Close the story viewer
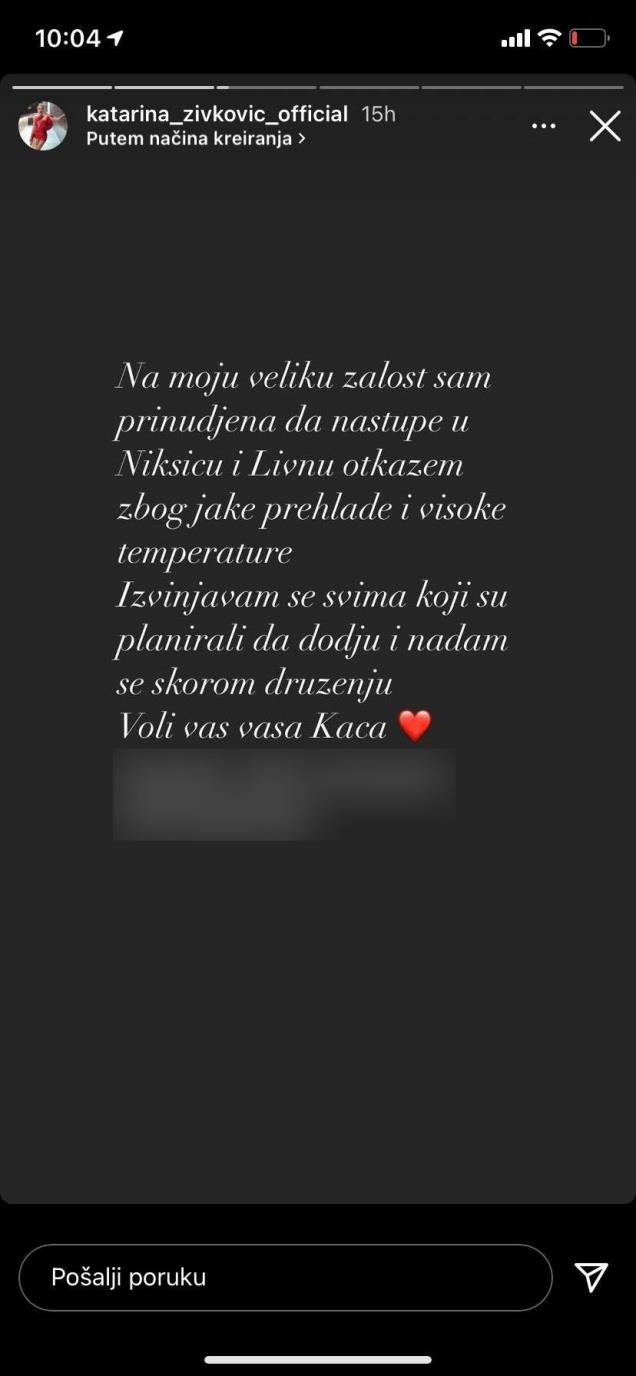 coord(604,126)
